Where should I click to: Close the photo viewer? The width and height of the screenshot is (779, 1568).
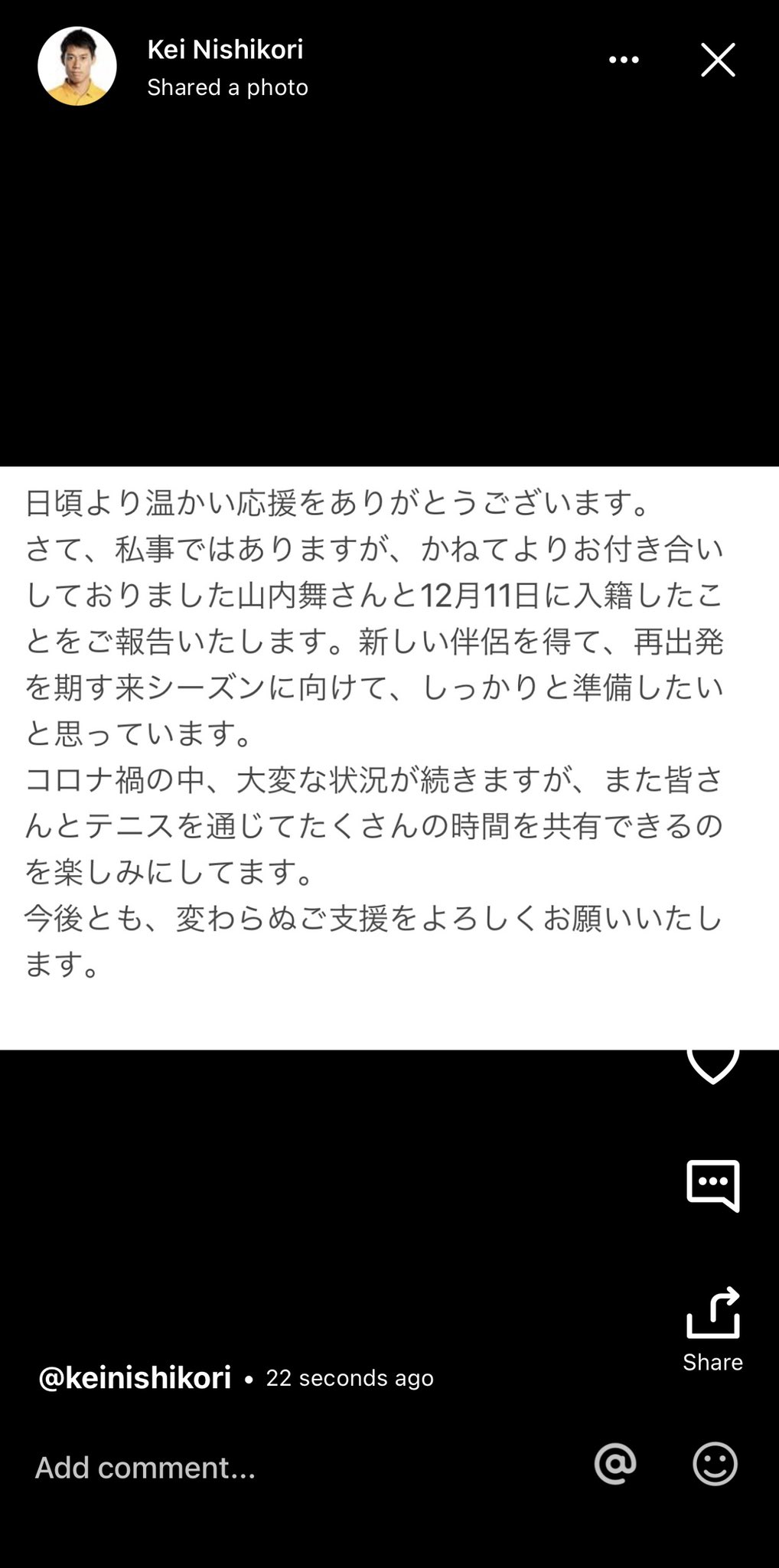click(x=718, y=60)
